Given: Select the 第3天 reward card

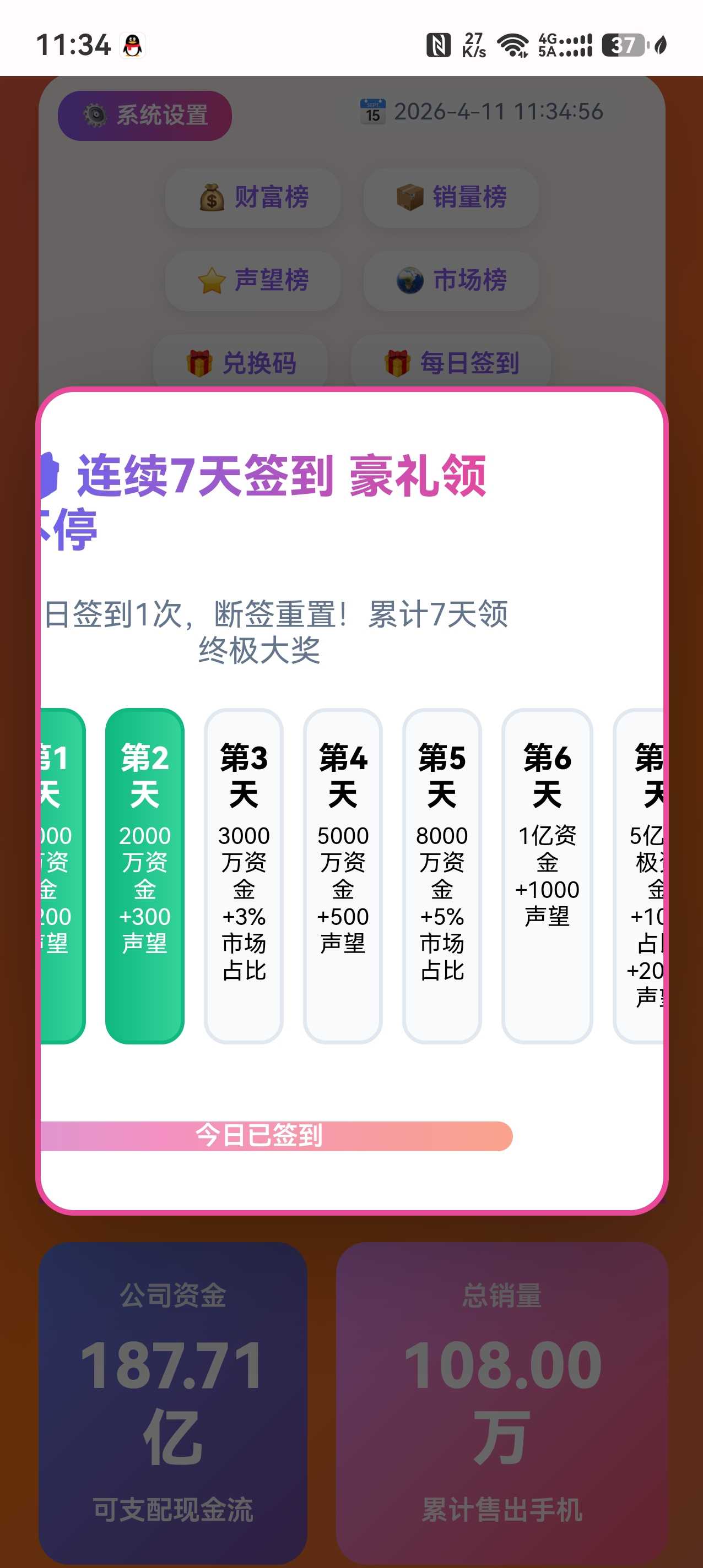Looking at the screenshot, I should click(x=244, y=875).
